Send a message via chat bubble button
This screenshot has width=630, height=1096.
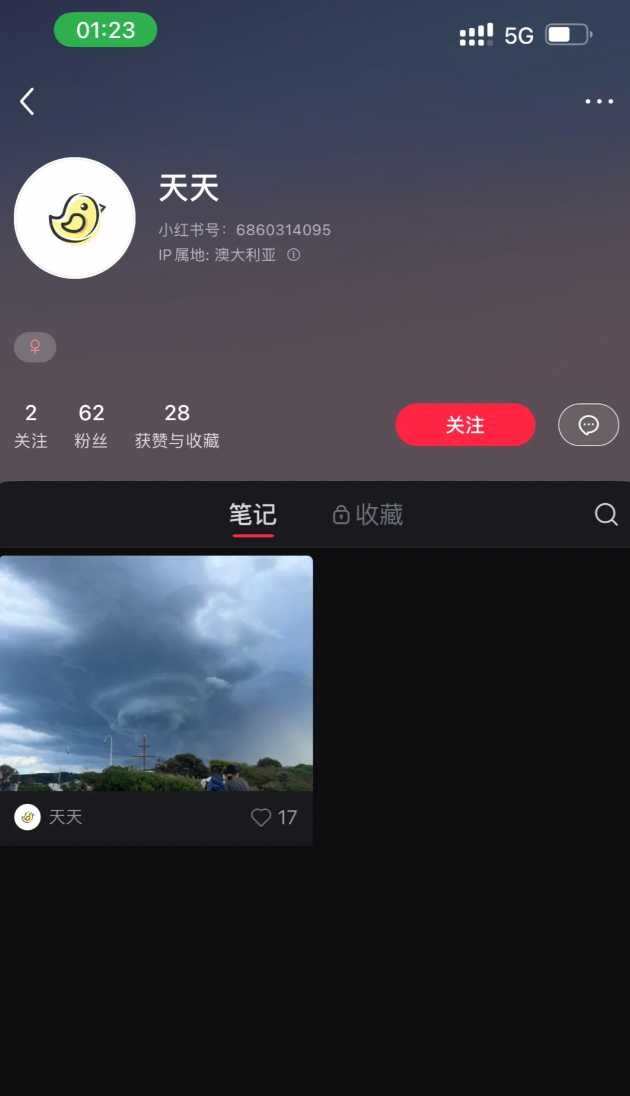pos(588,425)
